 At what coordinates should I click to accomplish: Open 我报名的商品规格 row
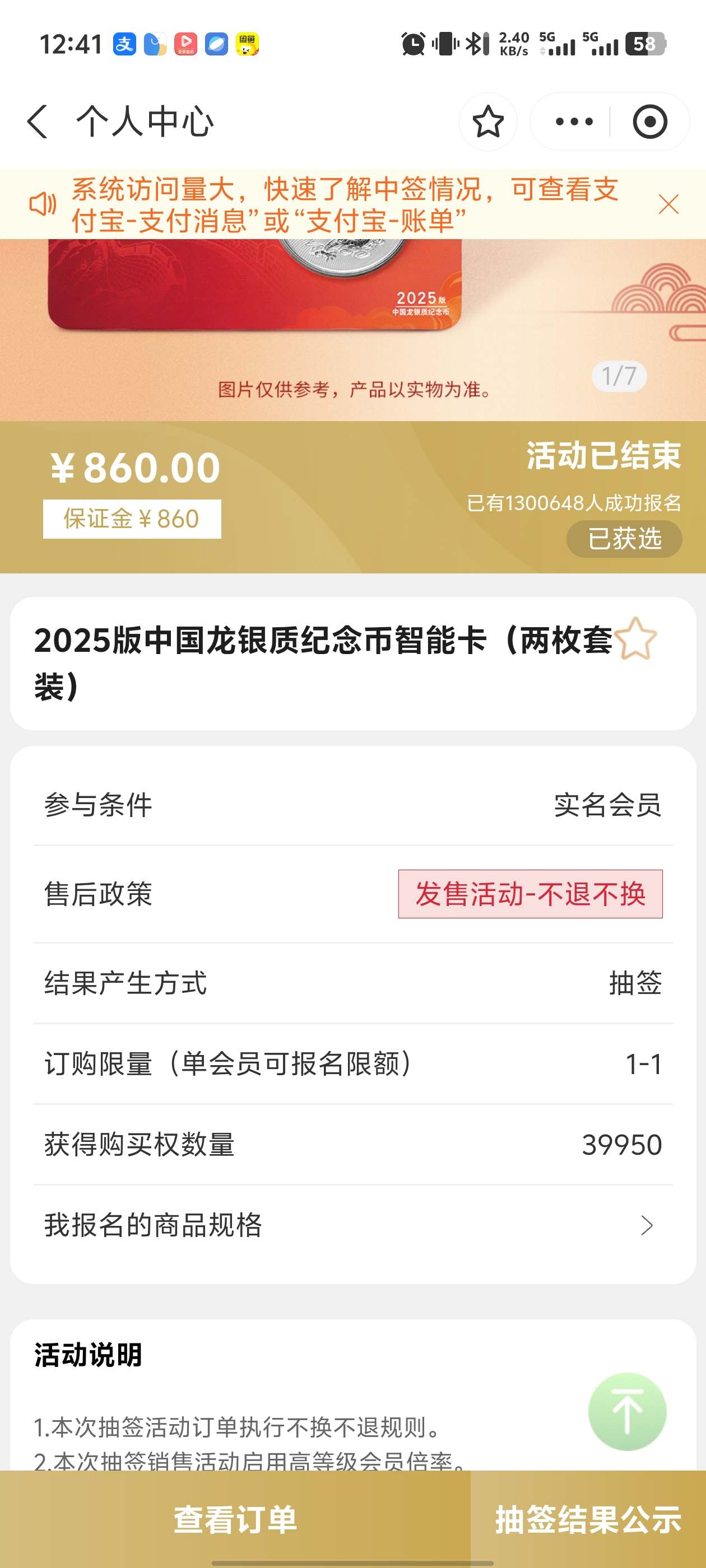point(352,1225)
